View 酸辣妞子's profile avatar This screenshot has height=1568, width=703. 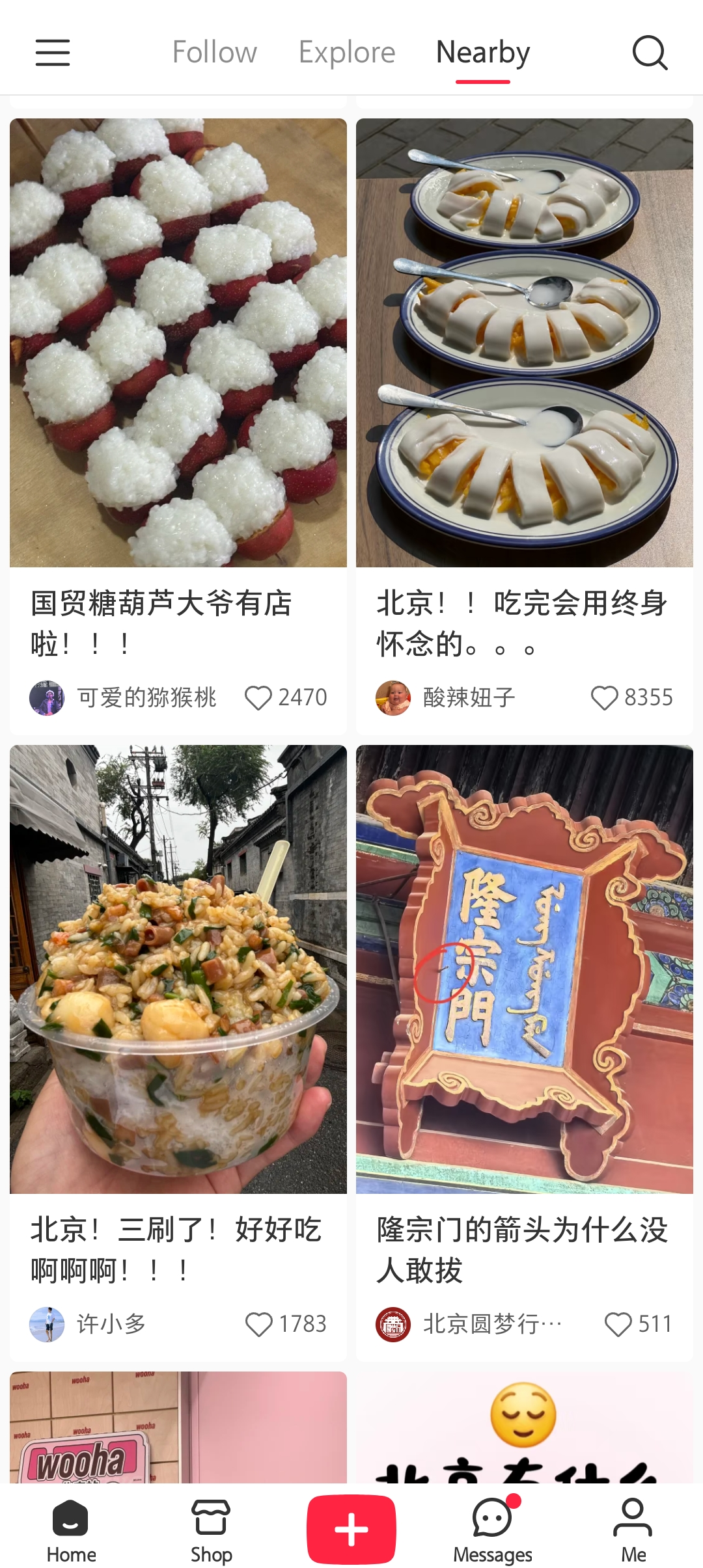[393, 698]
